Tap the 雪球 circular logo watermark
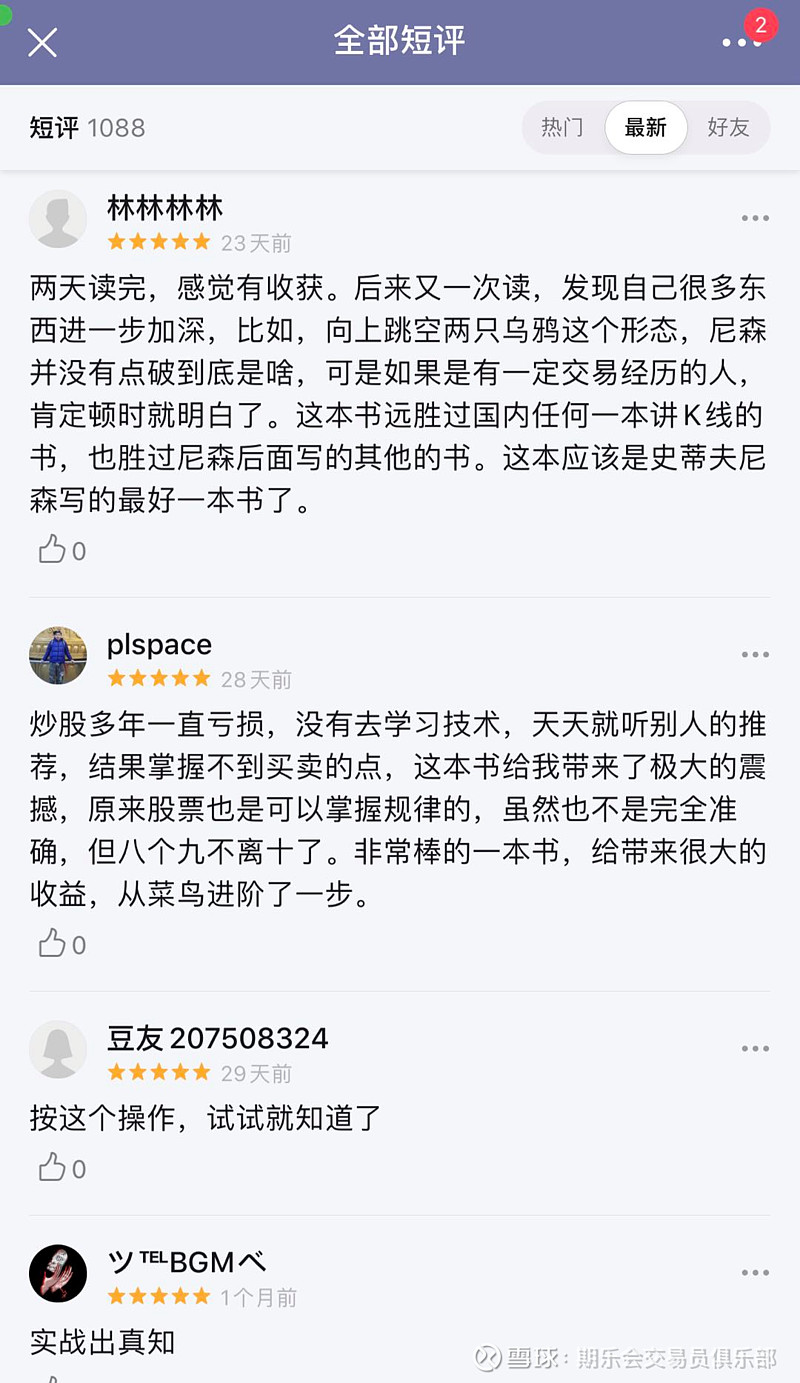 [489, 1356]
